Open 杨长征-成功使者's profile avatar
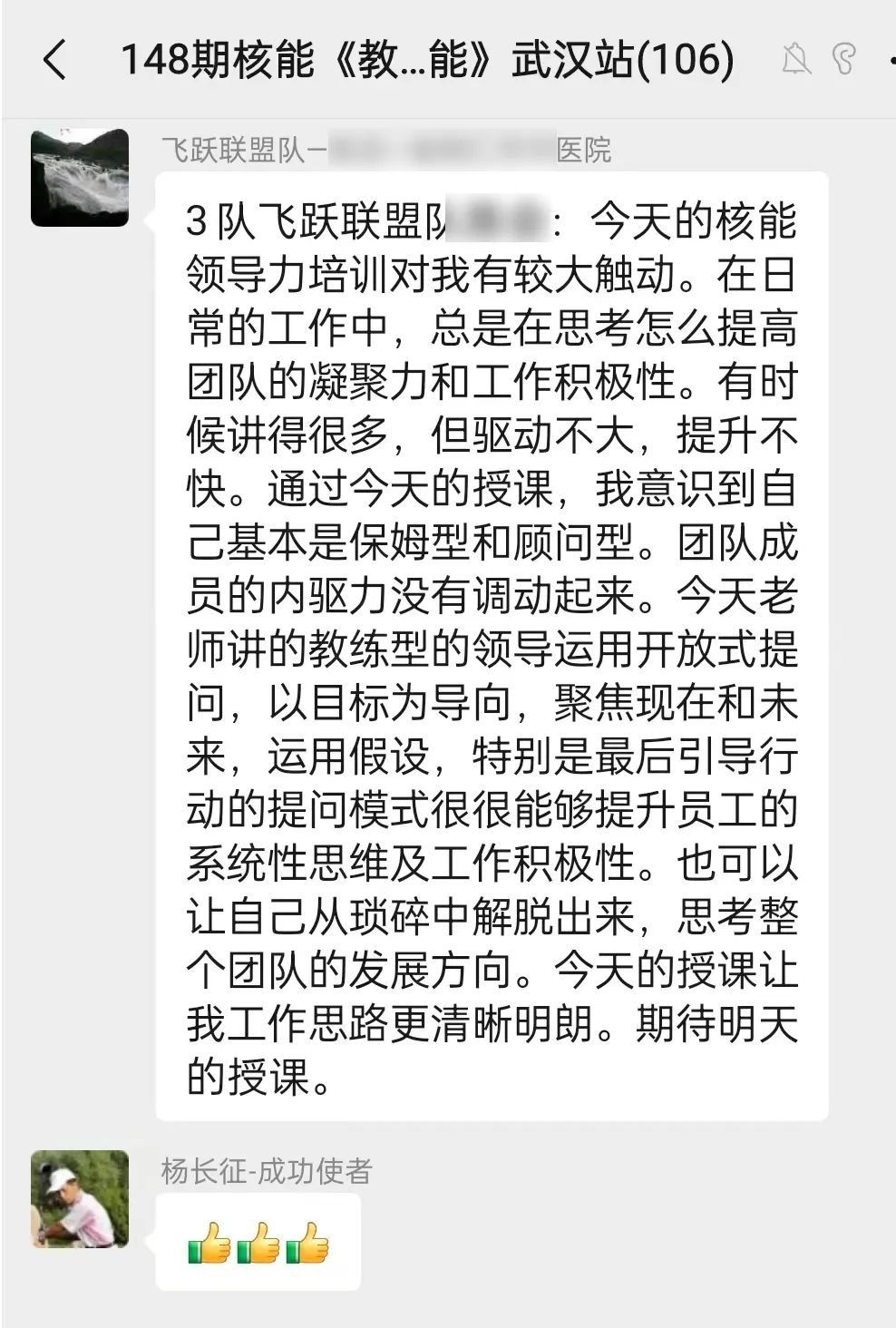 (x=80, y=1198)
